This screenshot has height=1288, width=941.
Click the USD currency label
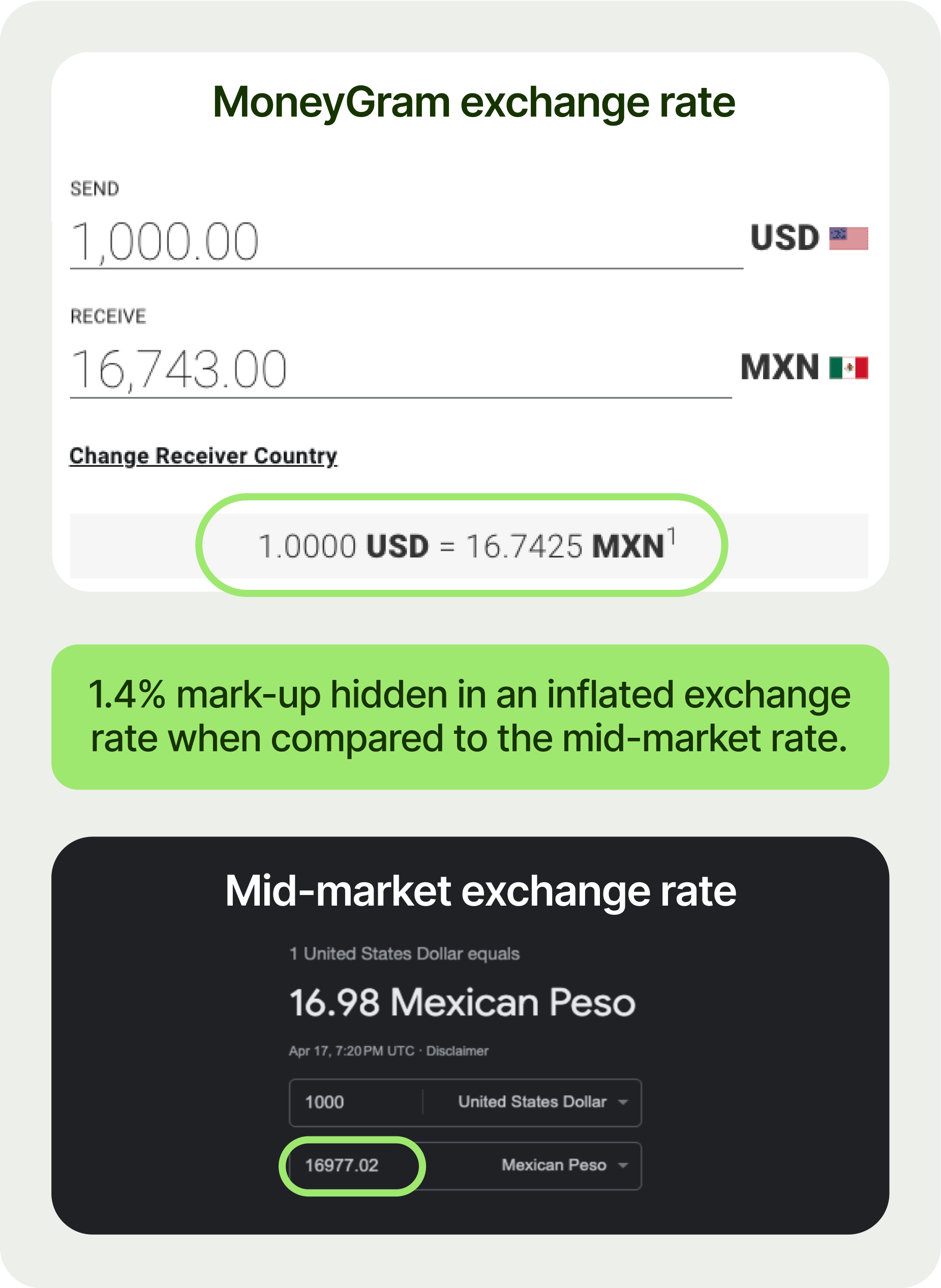785,238
